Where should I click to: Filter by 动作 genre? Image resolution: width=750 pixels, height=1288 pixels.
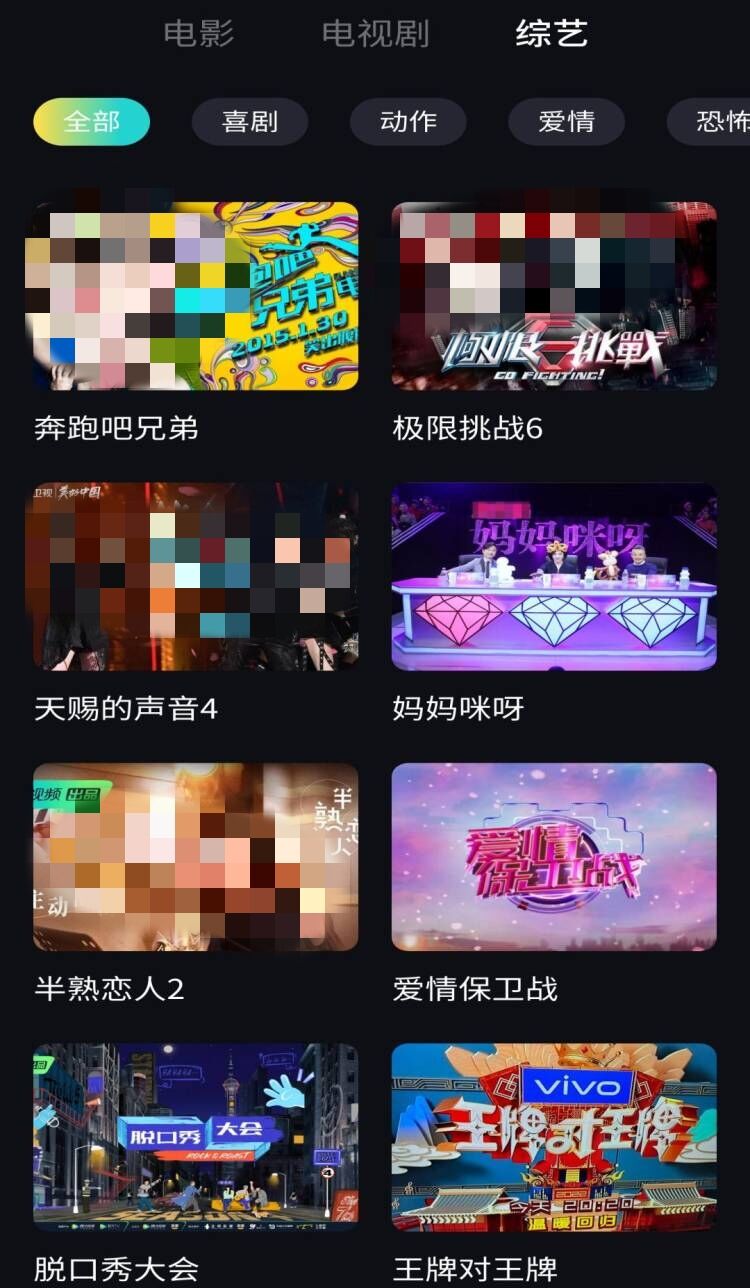click(408, 122)
